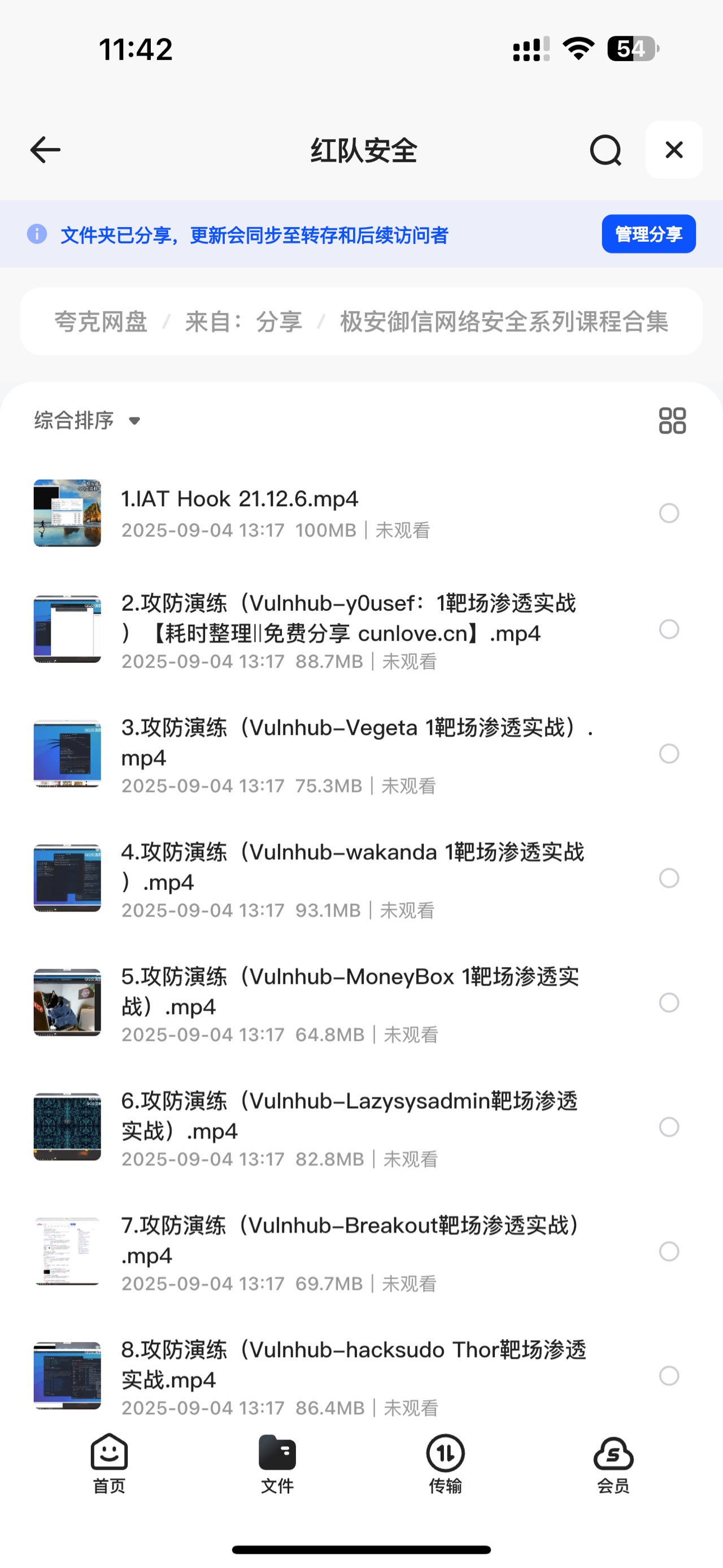Jump to 极安御信网络安全系列课程合集 breadcrumb
Viewport: 723px width, 1568px height.
tap(504, 322)
